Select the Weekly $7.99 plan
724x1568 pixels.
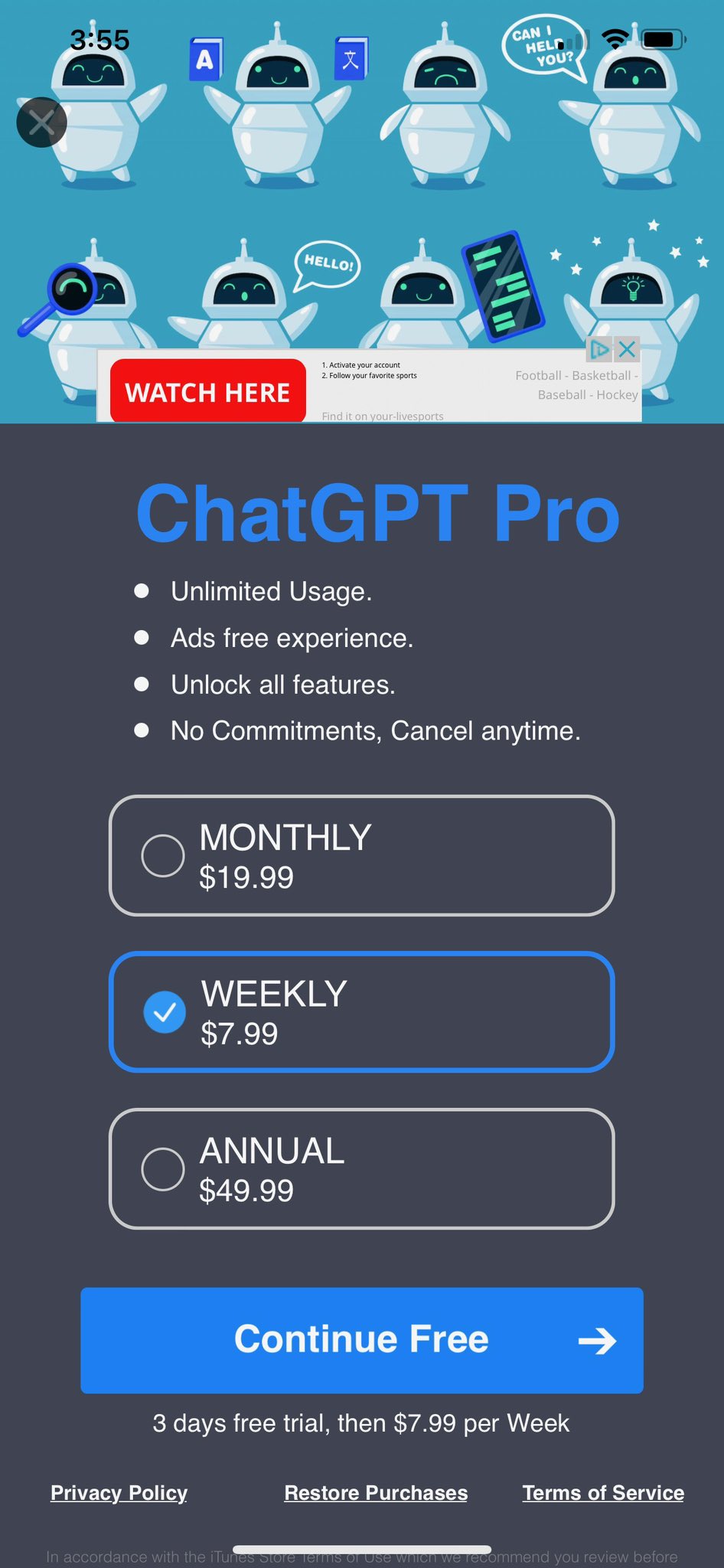tap(361, 1011)
